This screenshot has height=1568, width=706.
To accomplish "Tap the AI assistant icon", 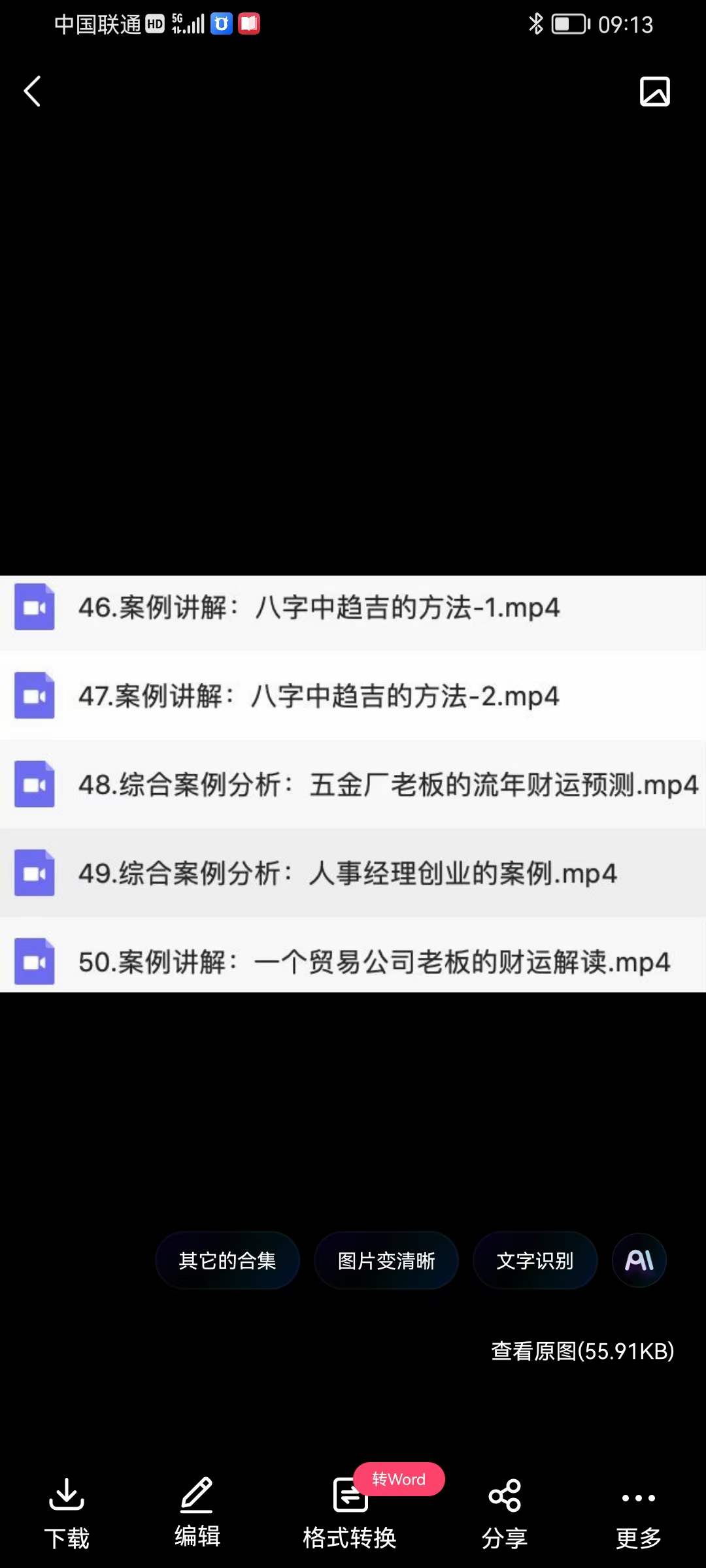I will tap(638, 1260).
